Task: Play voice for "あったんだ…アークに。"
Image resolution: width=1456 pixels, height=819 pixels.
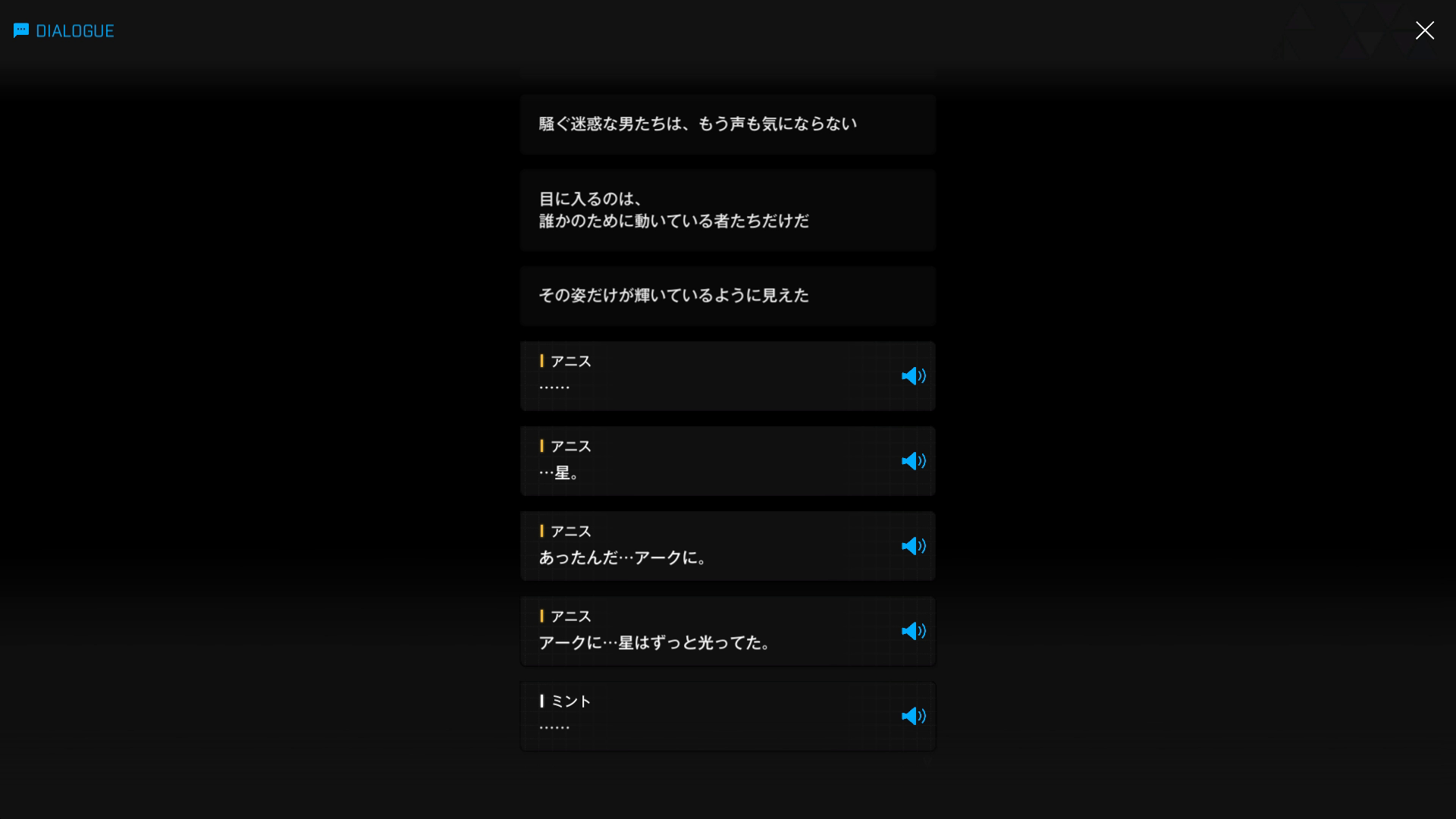Action: point(913,546)
